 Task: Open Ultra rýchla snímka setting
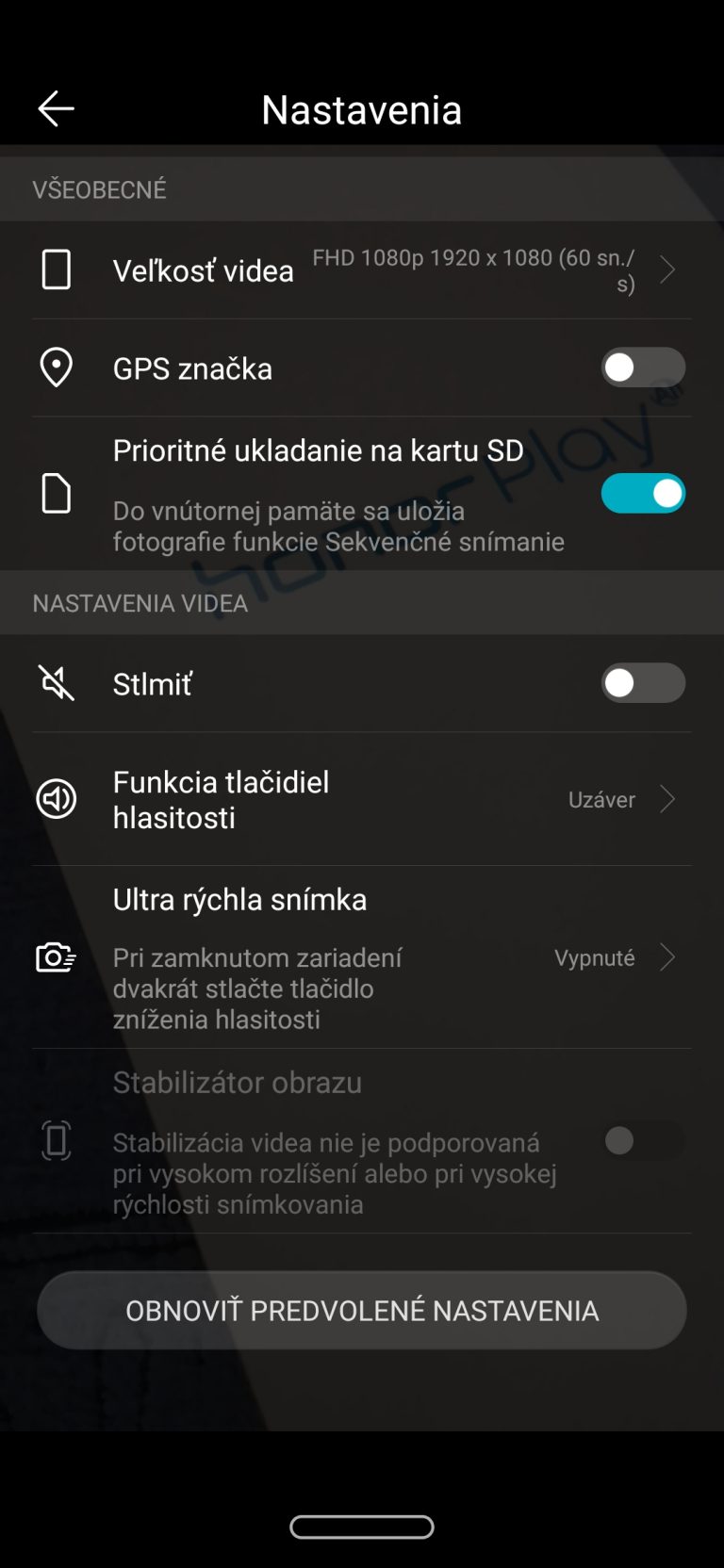point(362,957)
